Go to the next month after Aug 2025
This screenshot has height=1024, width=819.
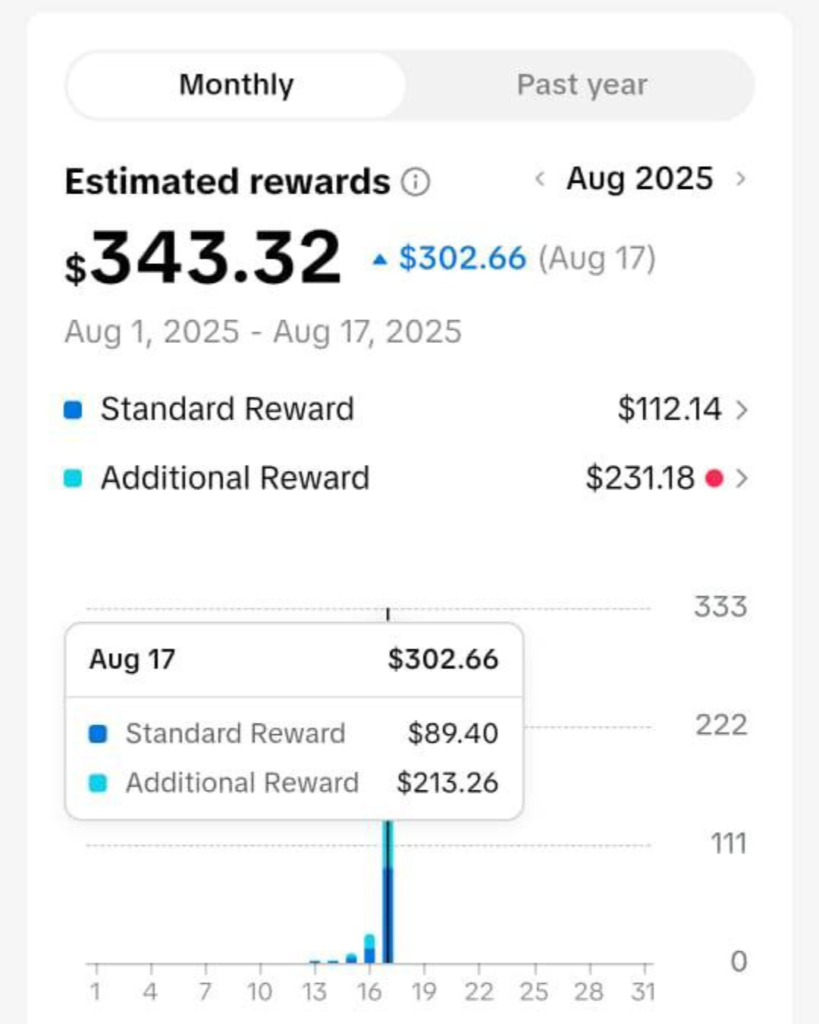(741, 179)
